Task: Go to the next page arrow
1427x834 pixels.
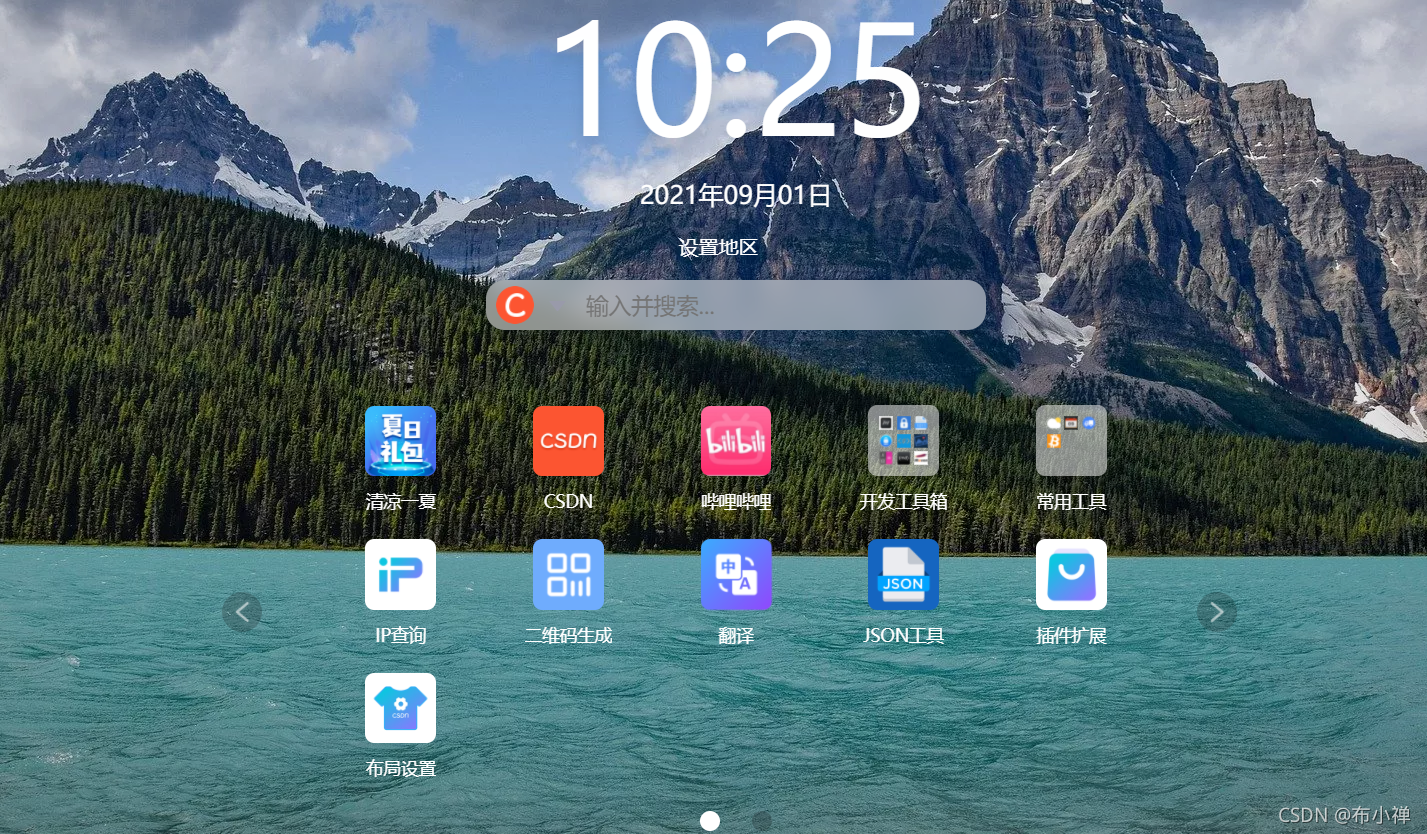Action: coord(1216,612)
